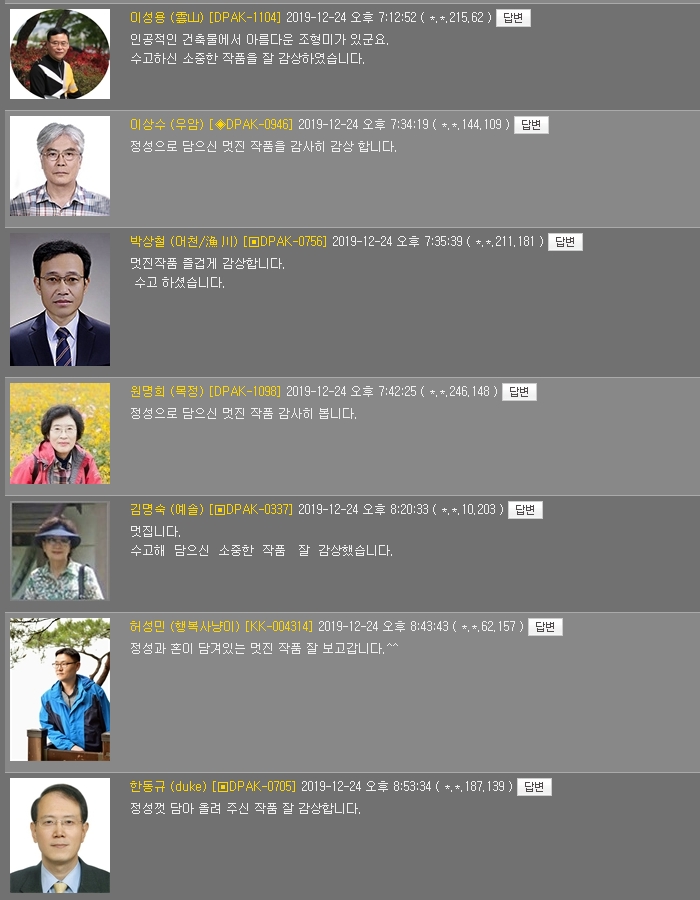Reply to 김명숙's comment
This screenshot has width=700, height=900.
pyautogui.click(x=525, y=510)
